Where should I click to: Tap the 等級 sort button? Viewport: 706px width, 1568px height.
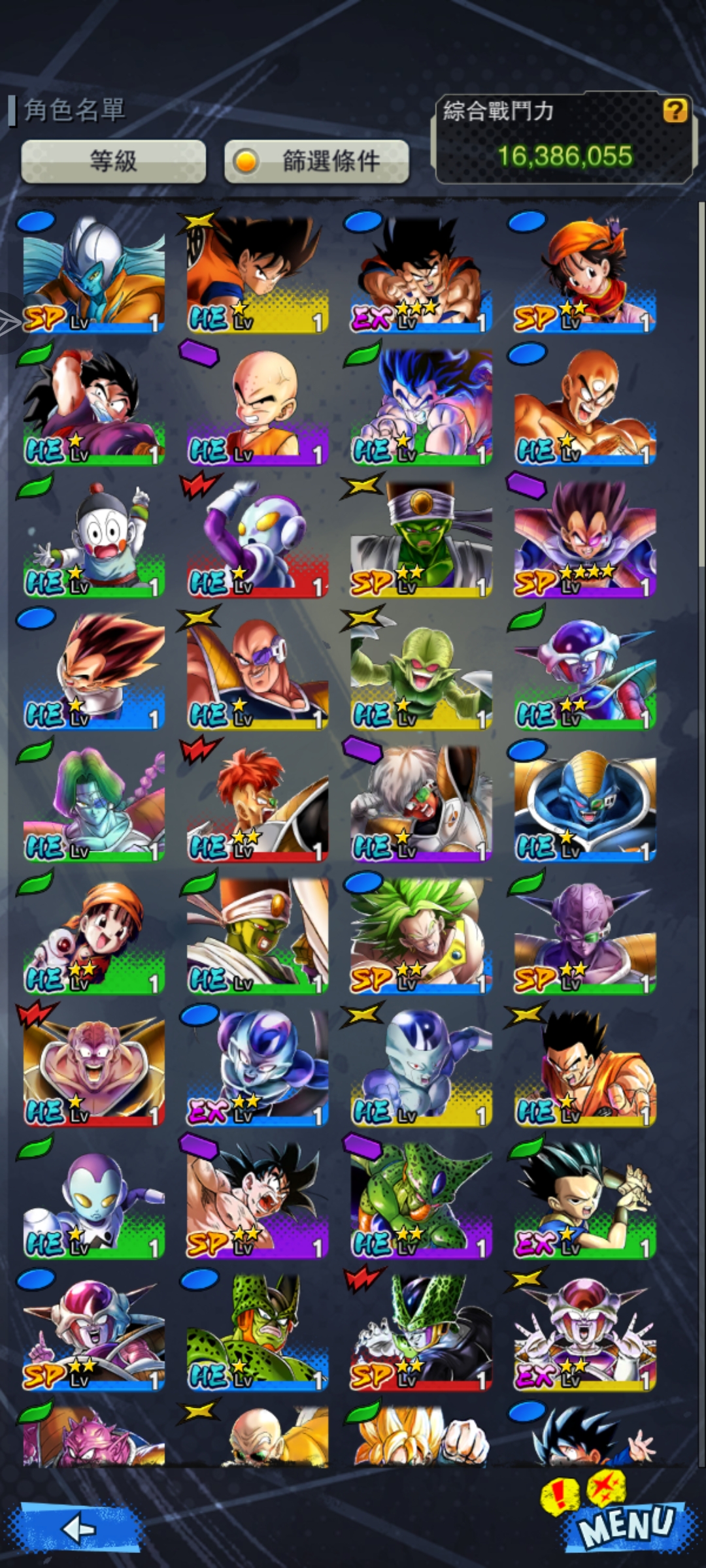tap(113, 161)
